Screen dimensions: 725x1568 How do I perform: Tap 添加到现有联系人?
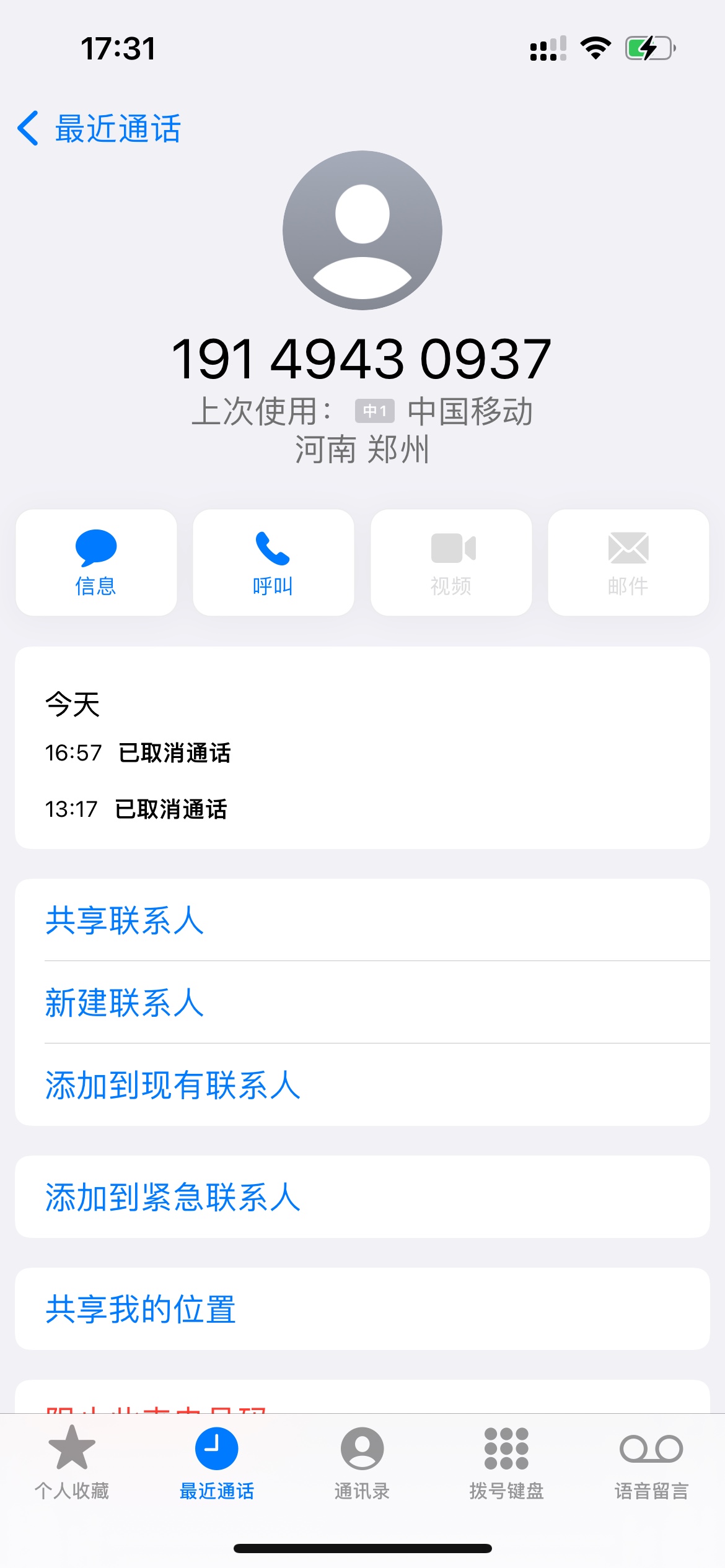pos(172,1085)
